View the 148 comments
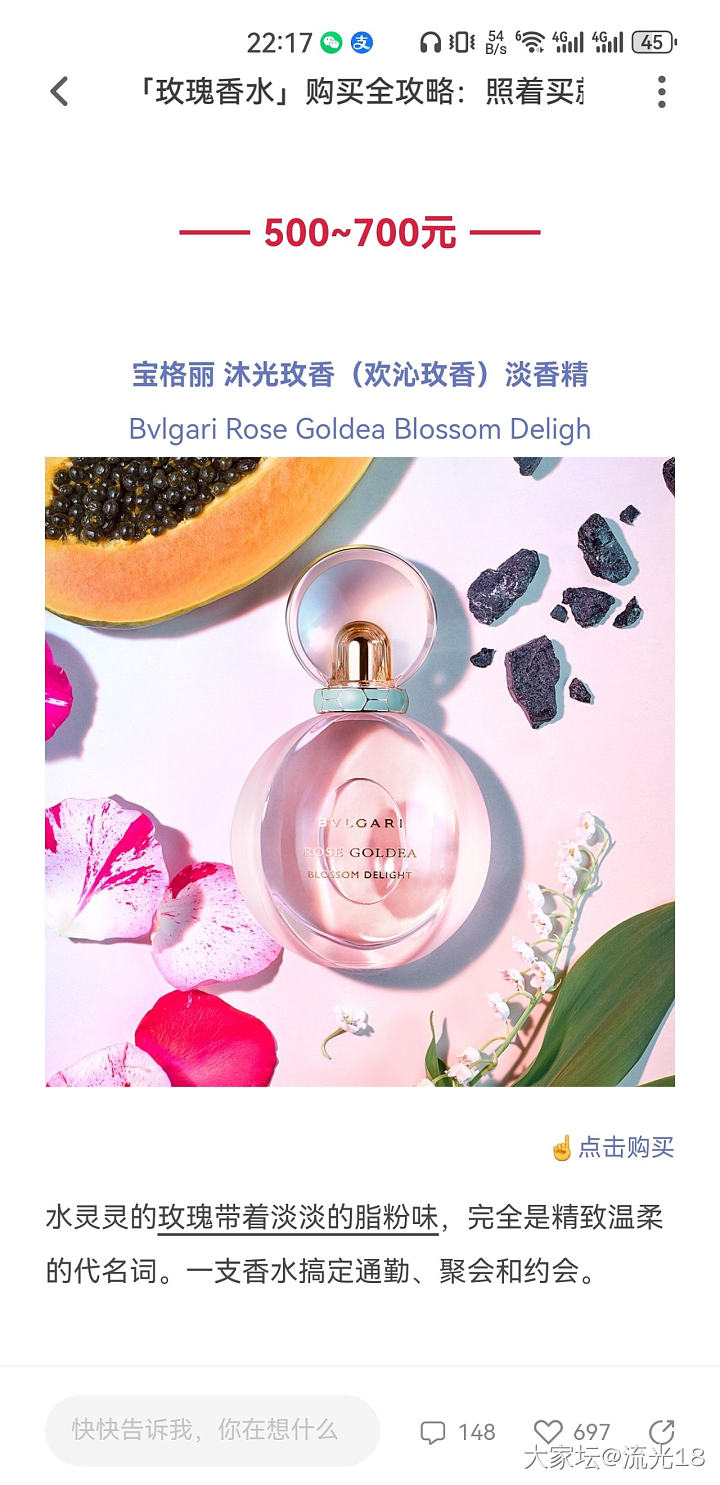 point(458,1432)
